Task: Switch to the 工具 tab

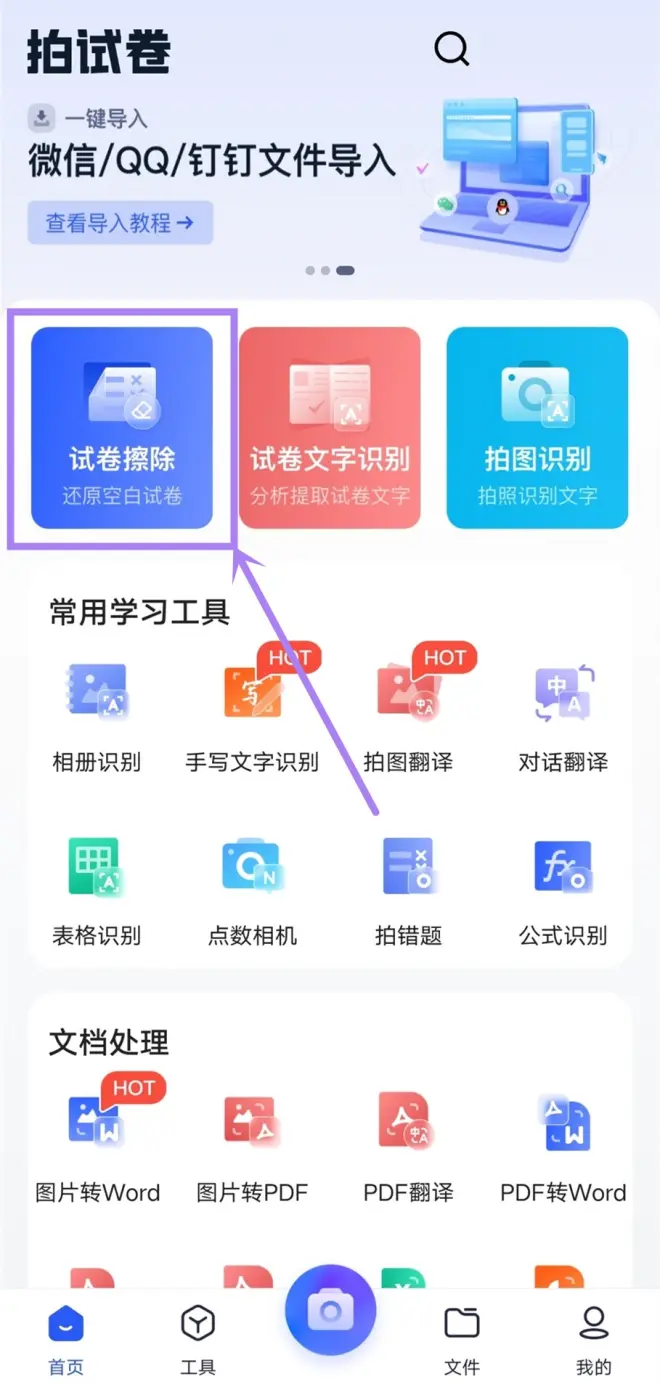Action: tap(198, 1338)
